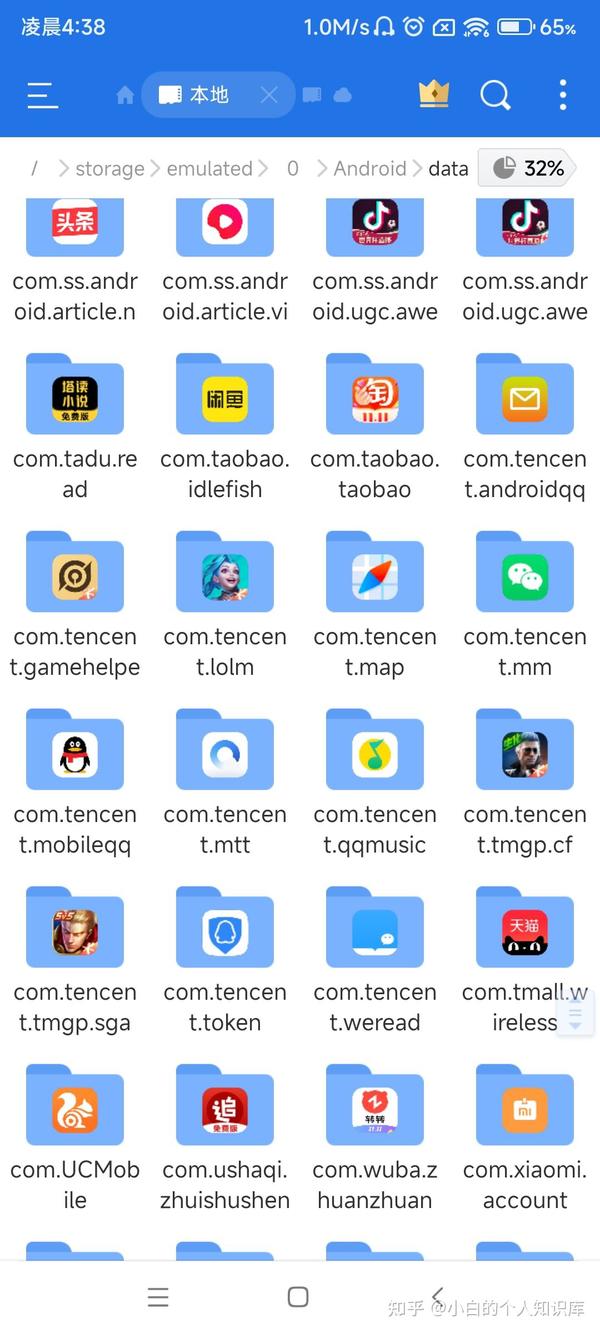
Task: Open the premium crown icon
Action: 433,95
